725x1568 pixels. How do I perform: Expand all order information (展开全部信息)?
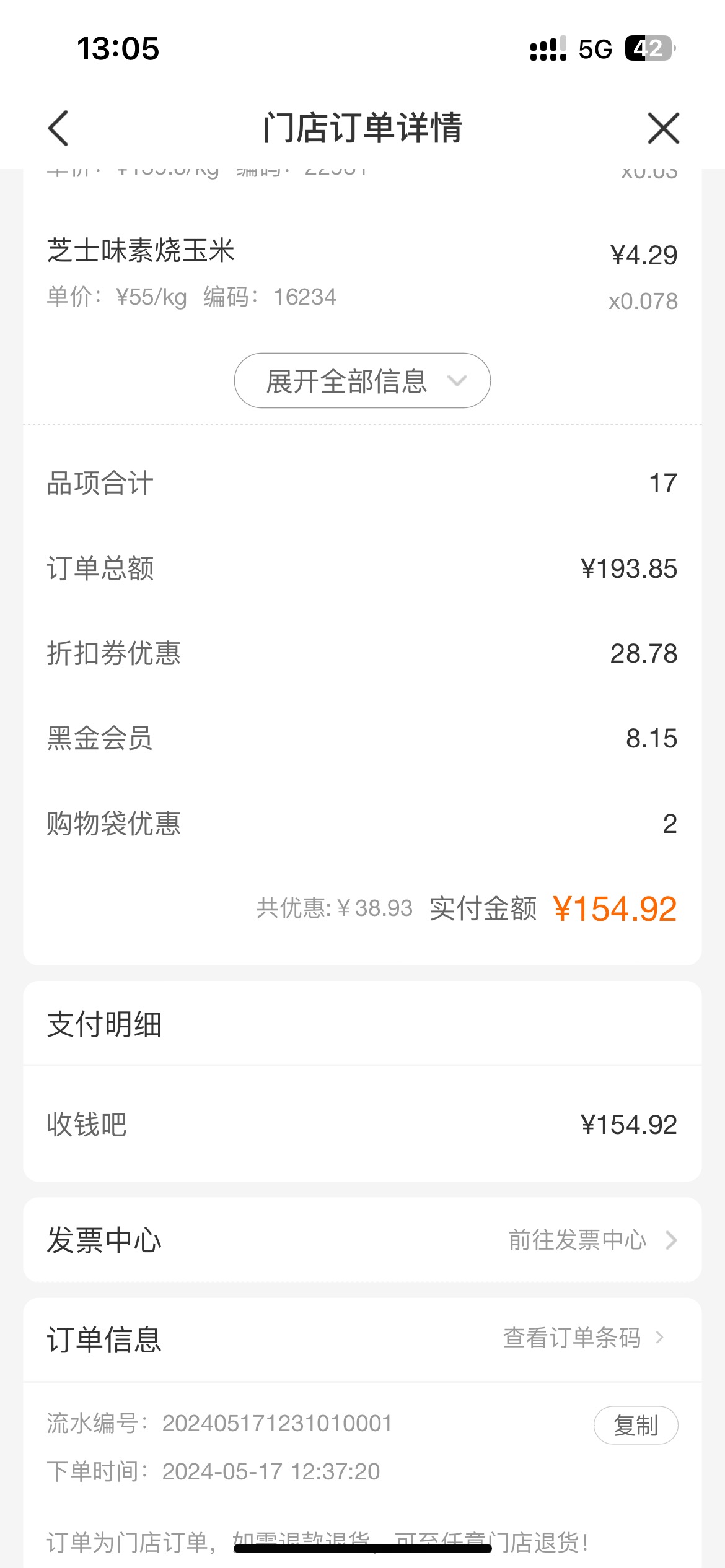click(362, 380)
